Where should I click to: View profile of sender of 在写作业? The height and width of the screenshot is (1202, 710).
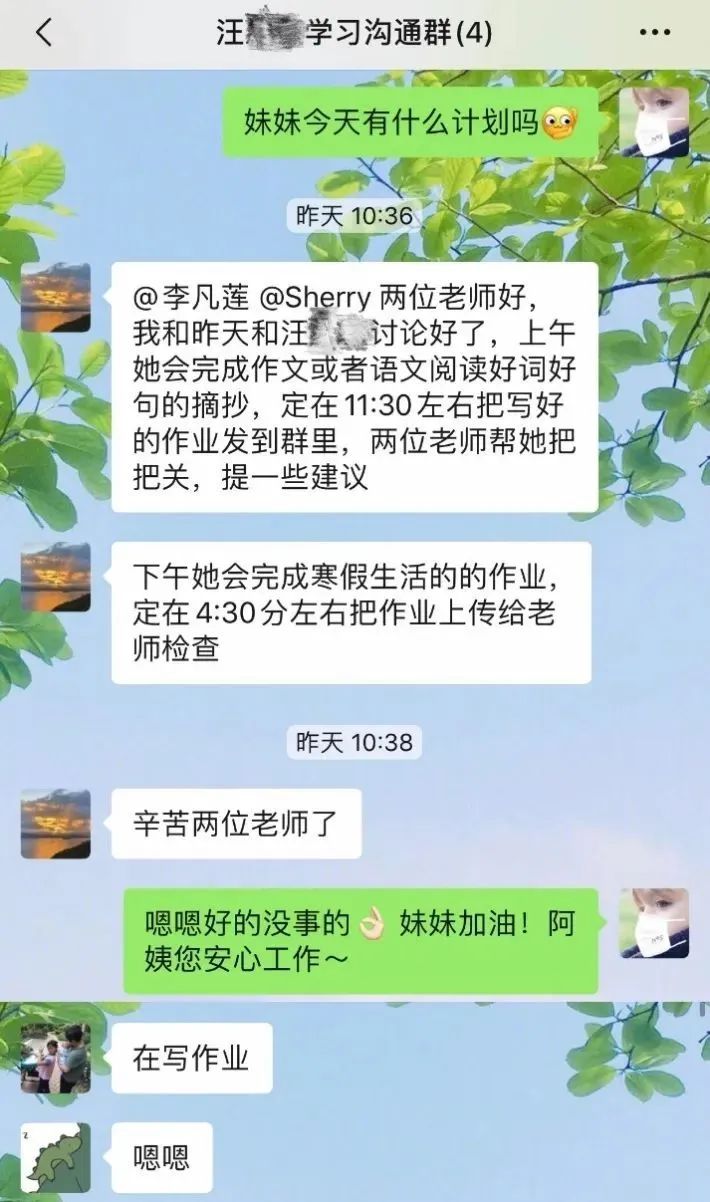tap(56, 1058)
